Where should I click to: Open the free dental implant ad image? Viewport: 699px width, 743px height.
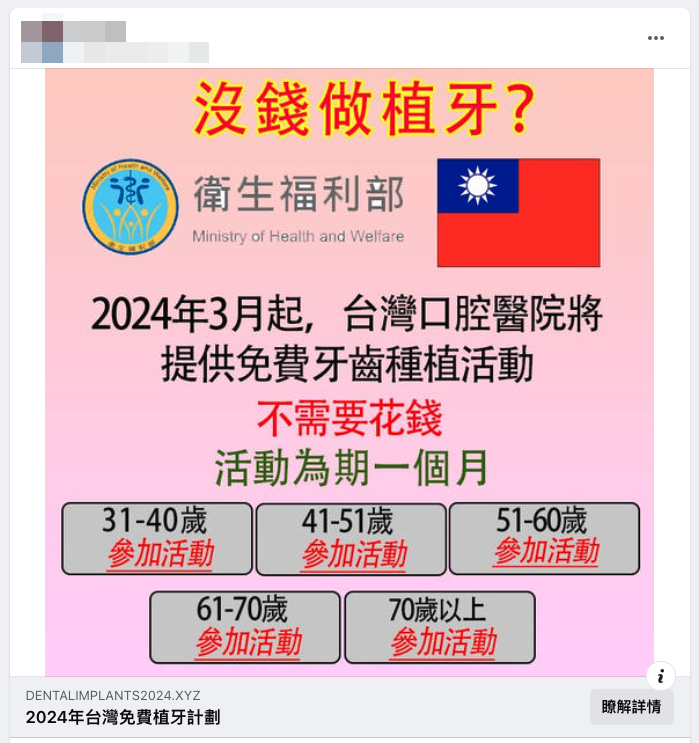[x=349, y=370]
